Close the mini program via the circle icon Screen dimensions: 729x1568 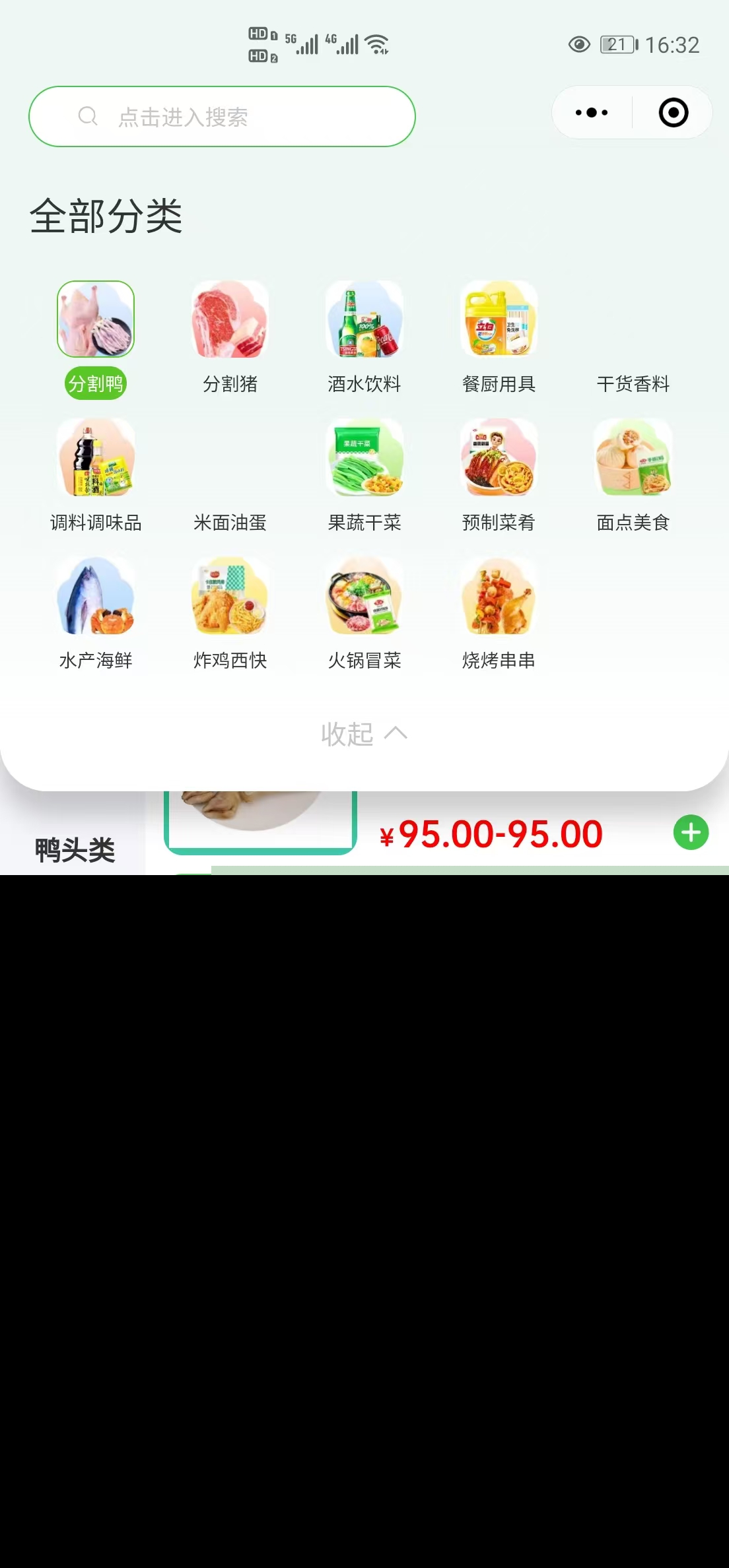click(673, 113)
